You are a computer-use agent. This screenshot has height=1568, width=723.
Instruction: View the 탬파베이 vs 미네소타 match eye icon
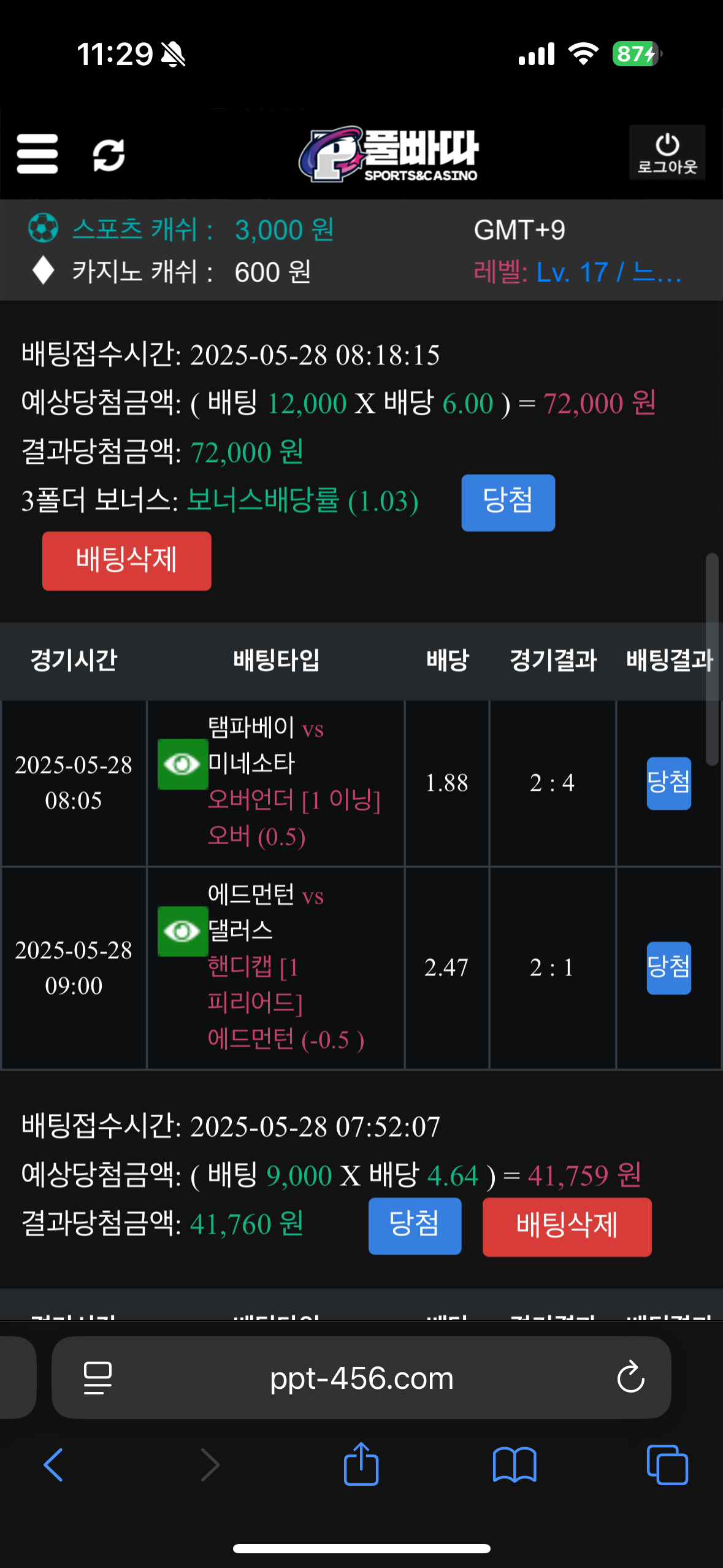point(183,764)
